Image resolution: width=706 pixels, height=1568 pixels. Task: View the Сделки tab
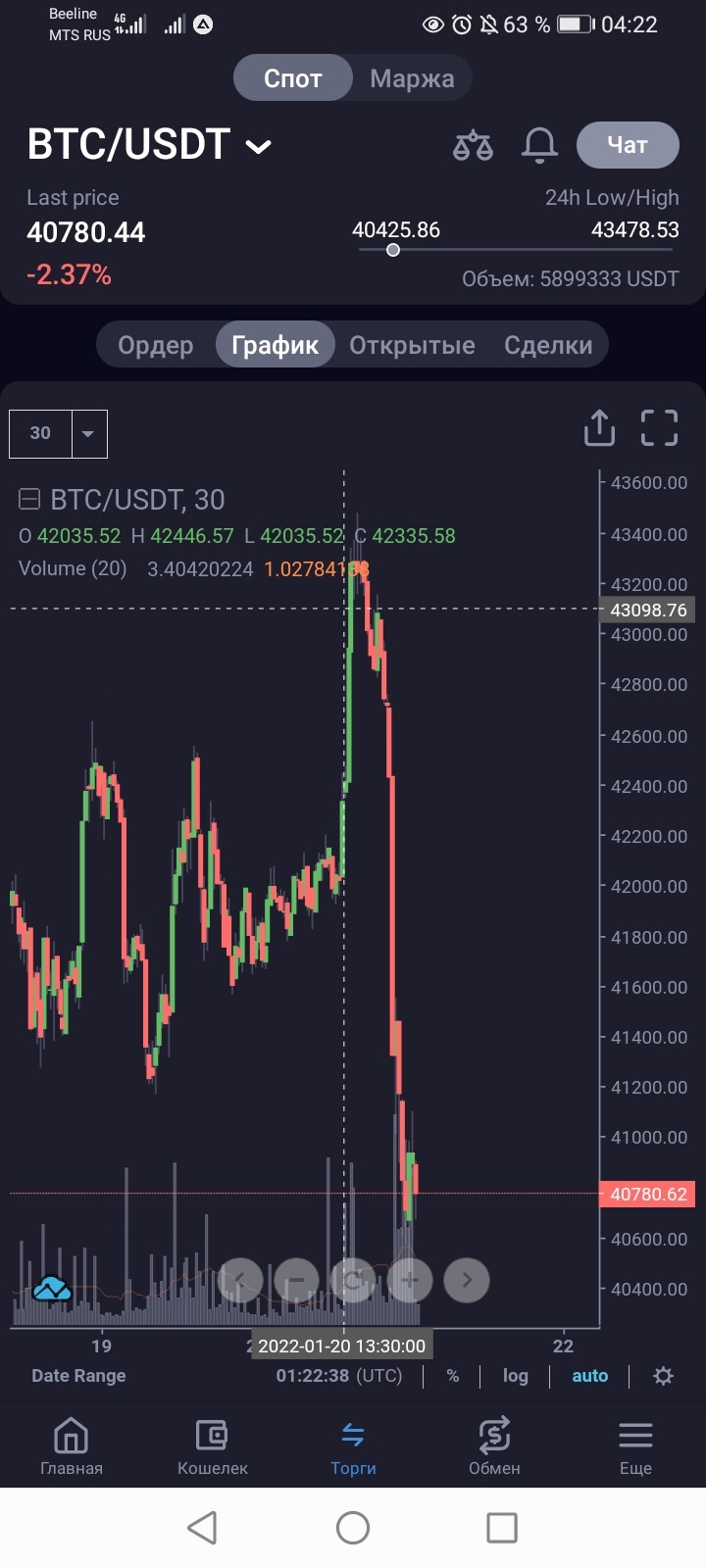(x=548, y=345)
